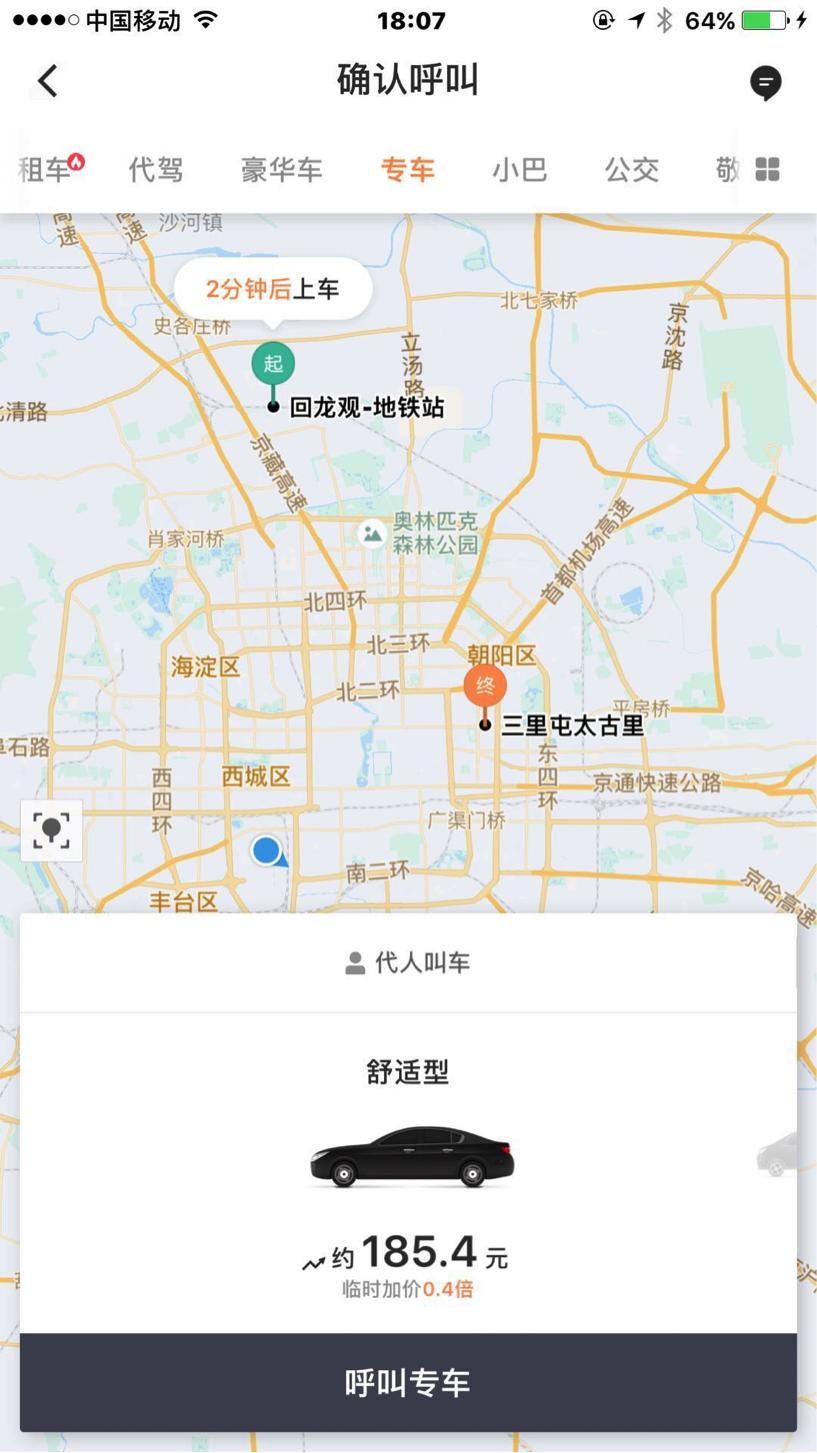This screenshot has height=1453, width=817.
Task: Tap 呼叫专车 to request the ride
Action: pyautogui.click(x=408, y=1383)
